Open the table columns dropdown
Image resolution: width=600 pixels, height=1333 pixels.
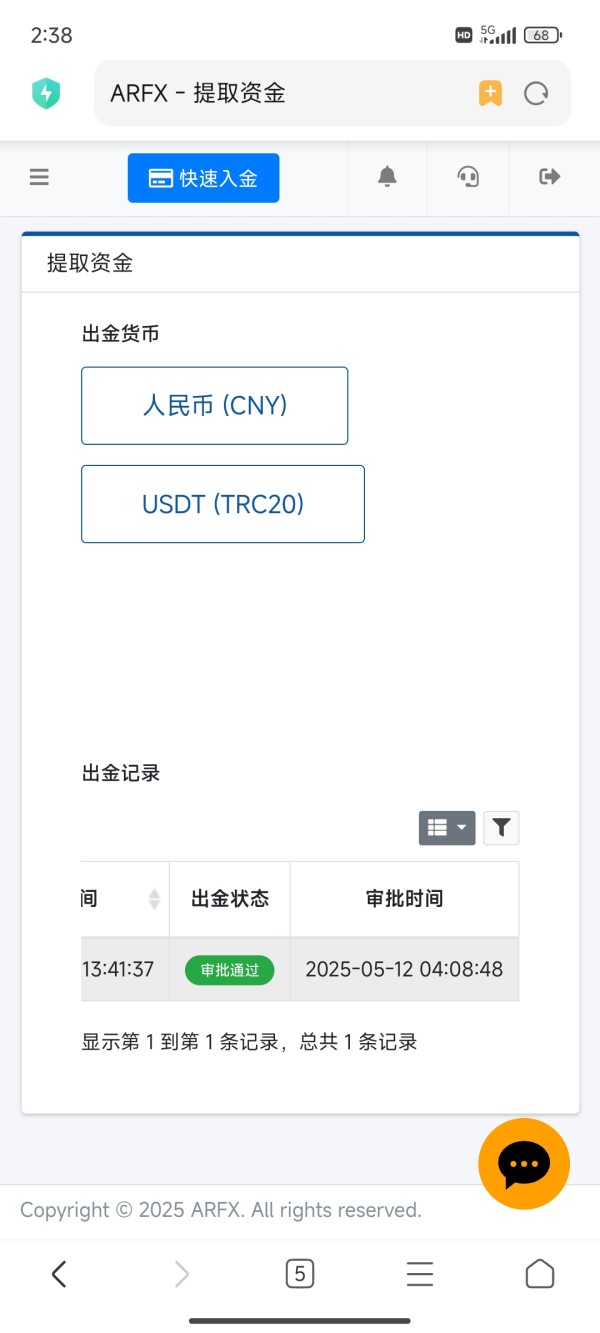click(x=447, y=828)
